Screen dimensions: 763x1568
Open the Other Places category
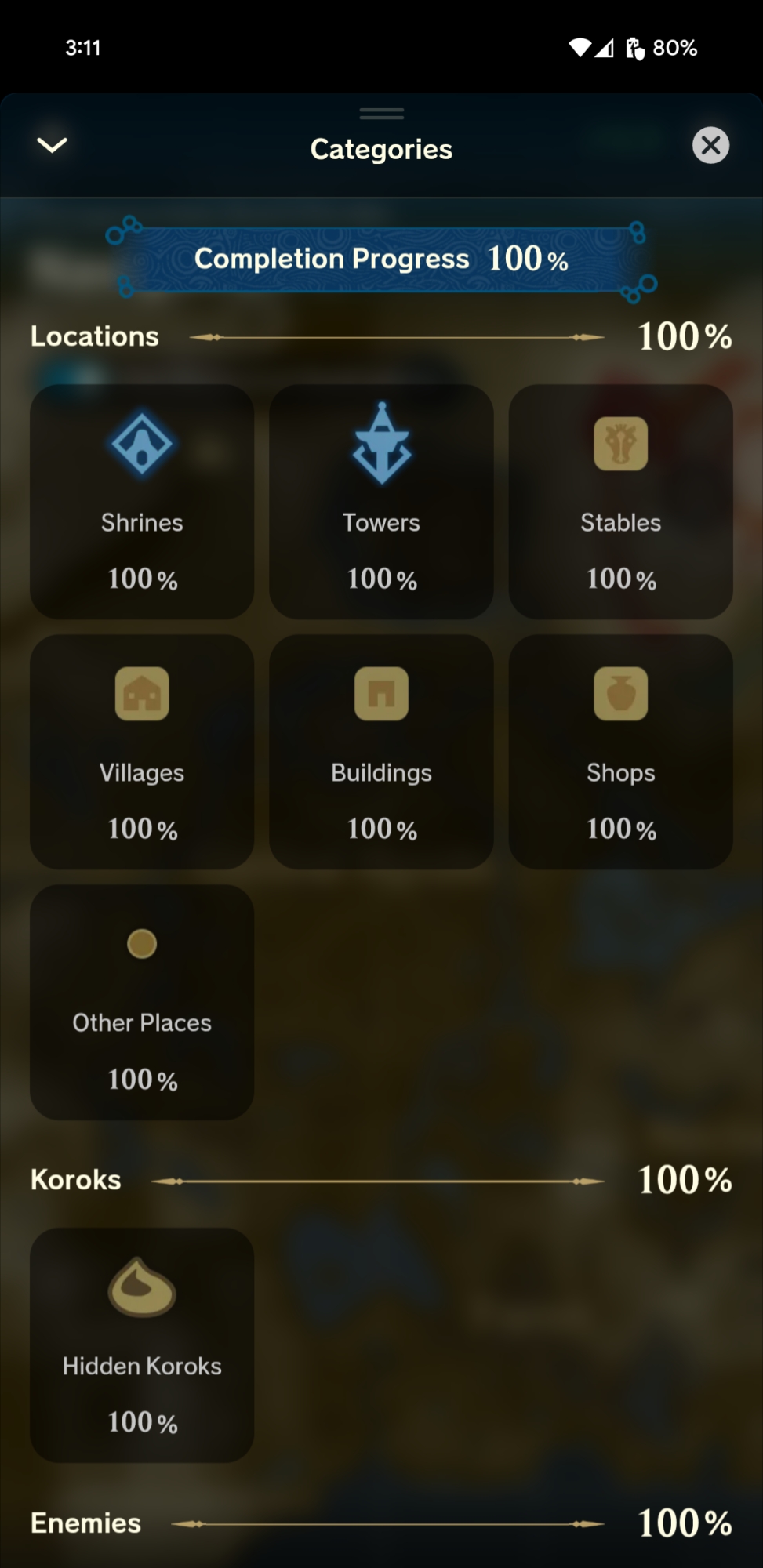[142, 1002]
